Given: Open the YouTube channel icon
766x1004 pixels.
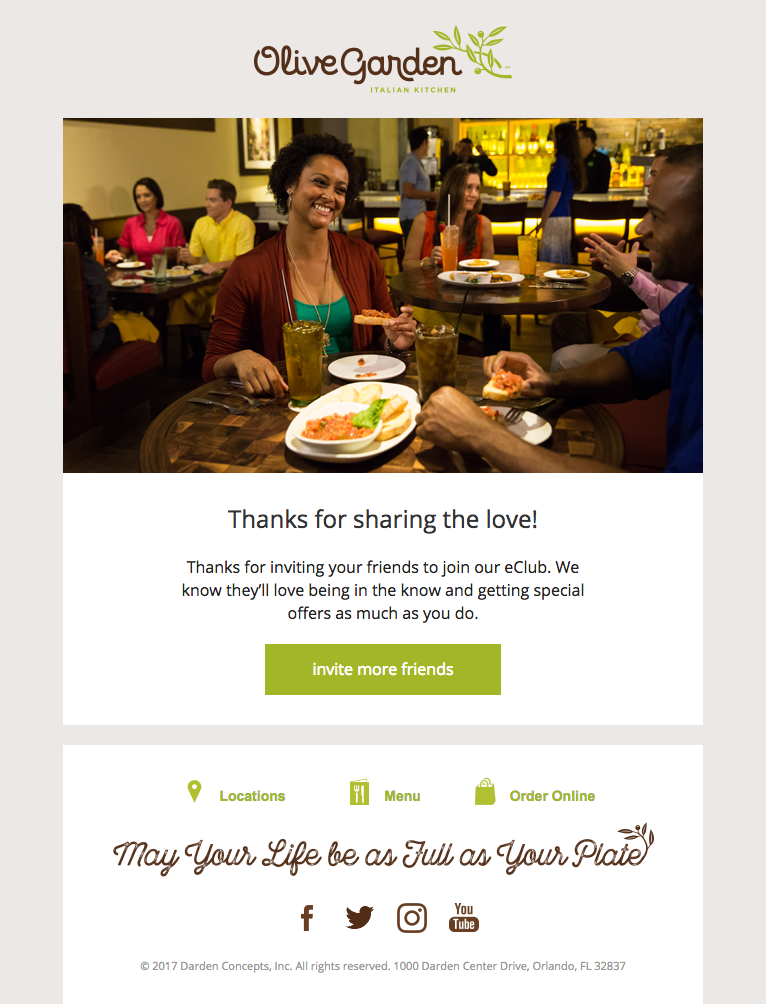Looking at the screenshot, I should 464,918.
